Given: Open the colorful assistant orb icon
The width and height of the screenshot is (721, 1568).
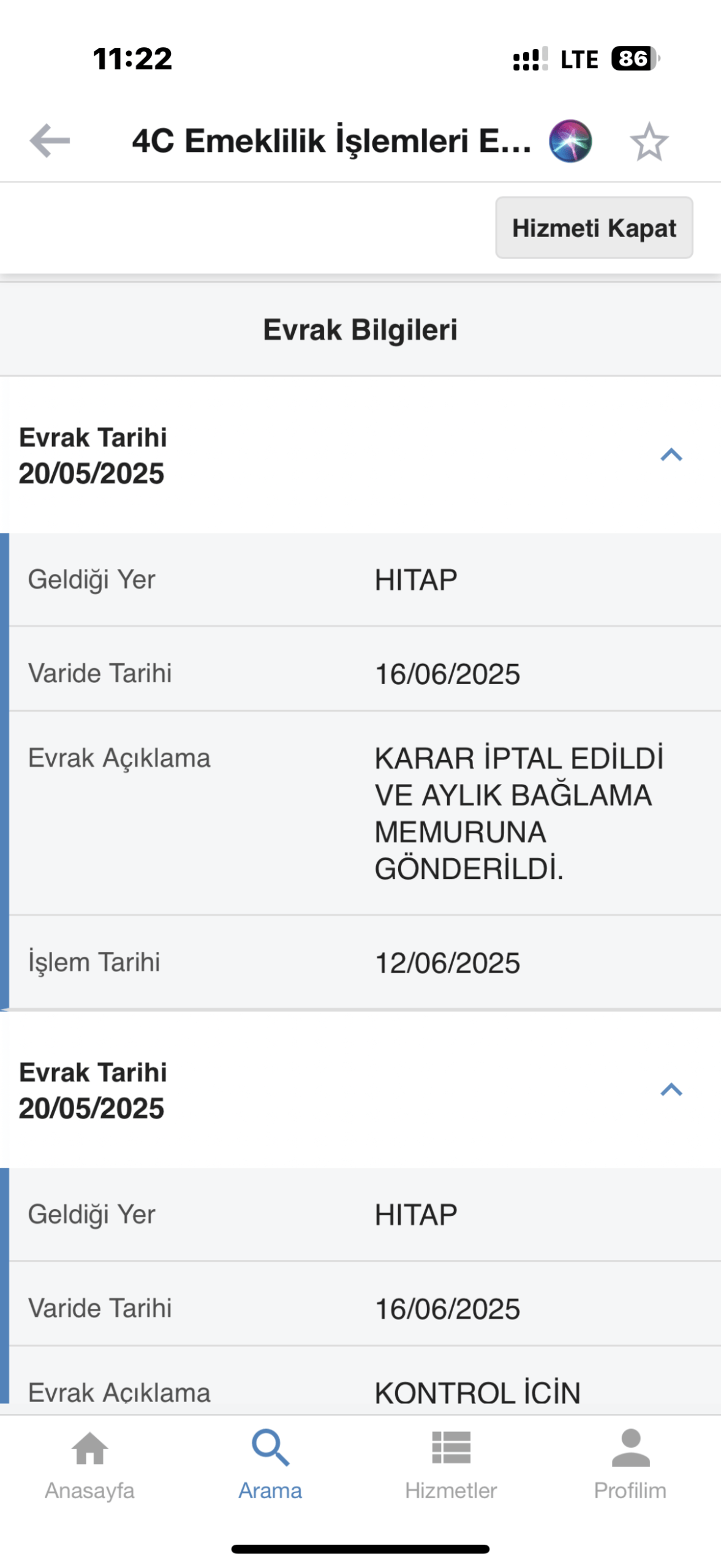Looking at the screenshot, I should tap(570, 141).
